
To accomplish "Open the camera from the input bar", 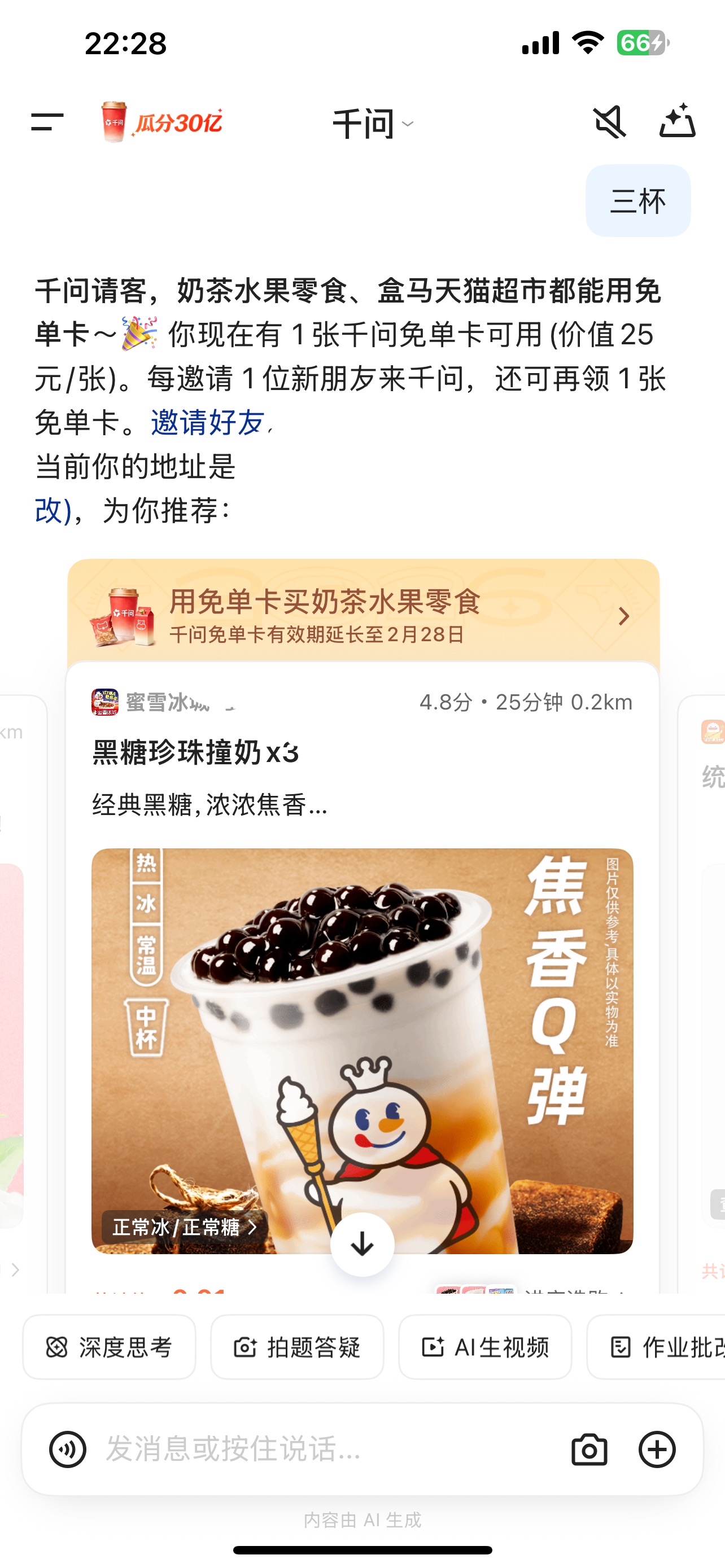I will coord(589,1449).
